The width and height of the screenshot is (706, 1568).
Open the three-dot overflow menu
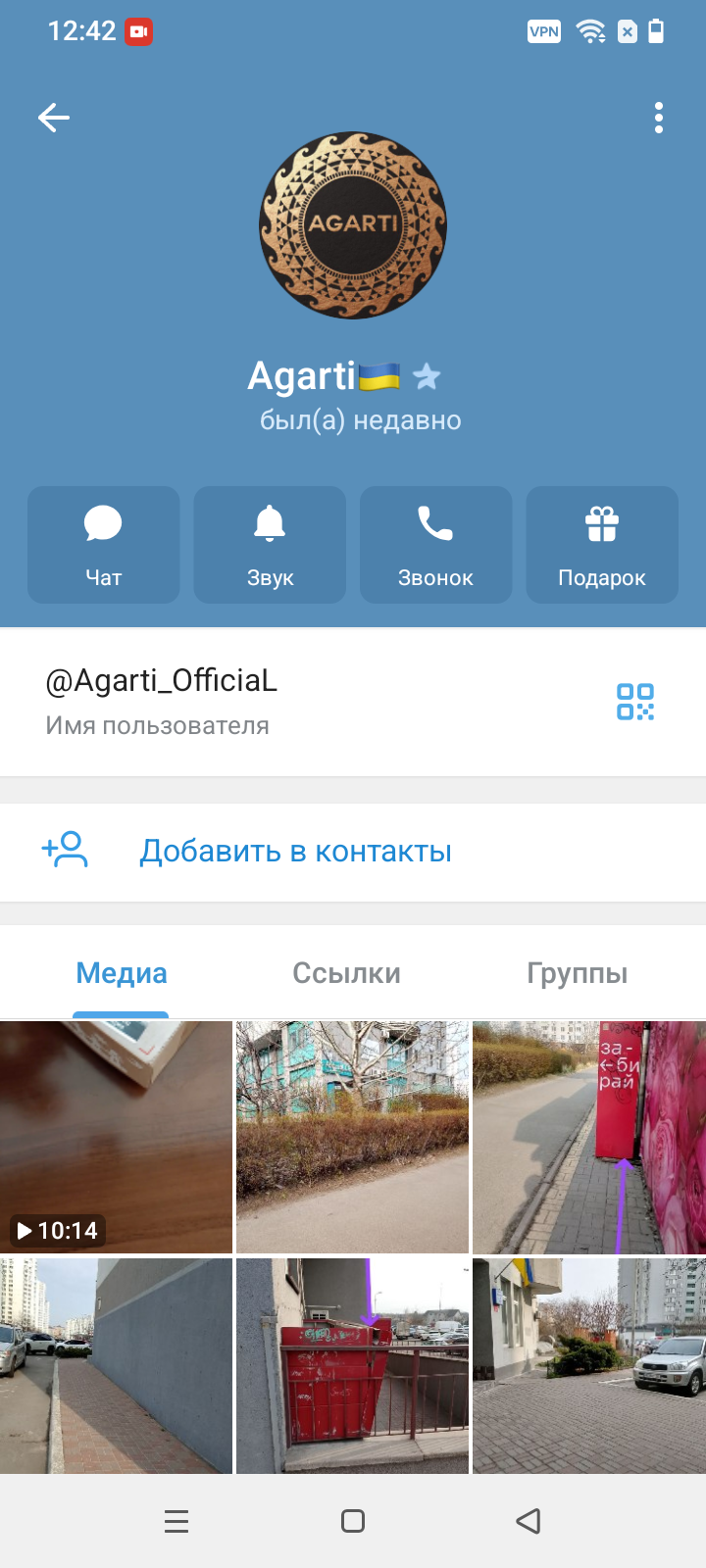coord(658,119)
